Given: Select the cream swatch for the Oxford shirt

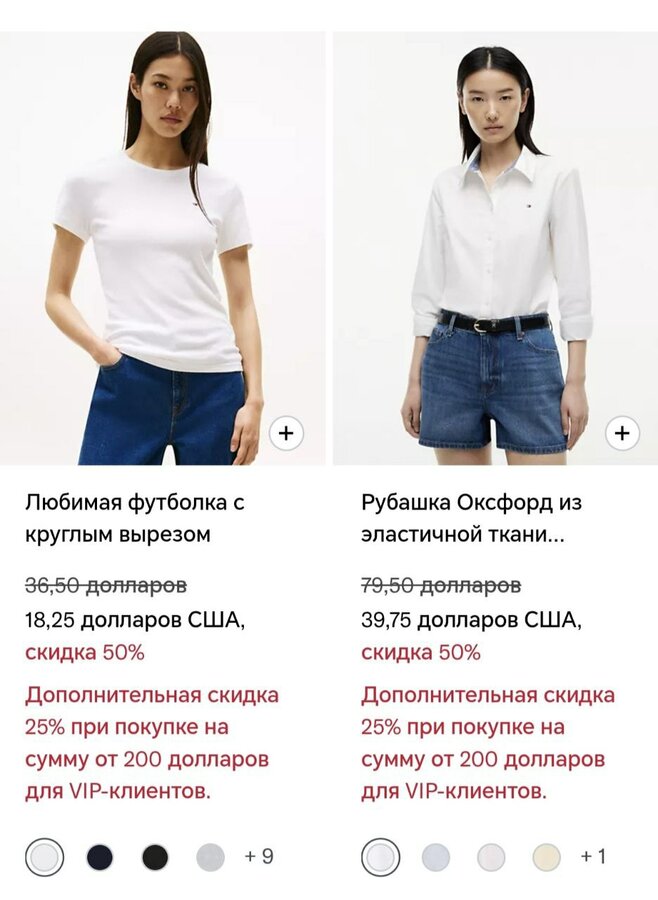Looking at the screenshot, I should pyautogui.click(x=546, y=857).
